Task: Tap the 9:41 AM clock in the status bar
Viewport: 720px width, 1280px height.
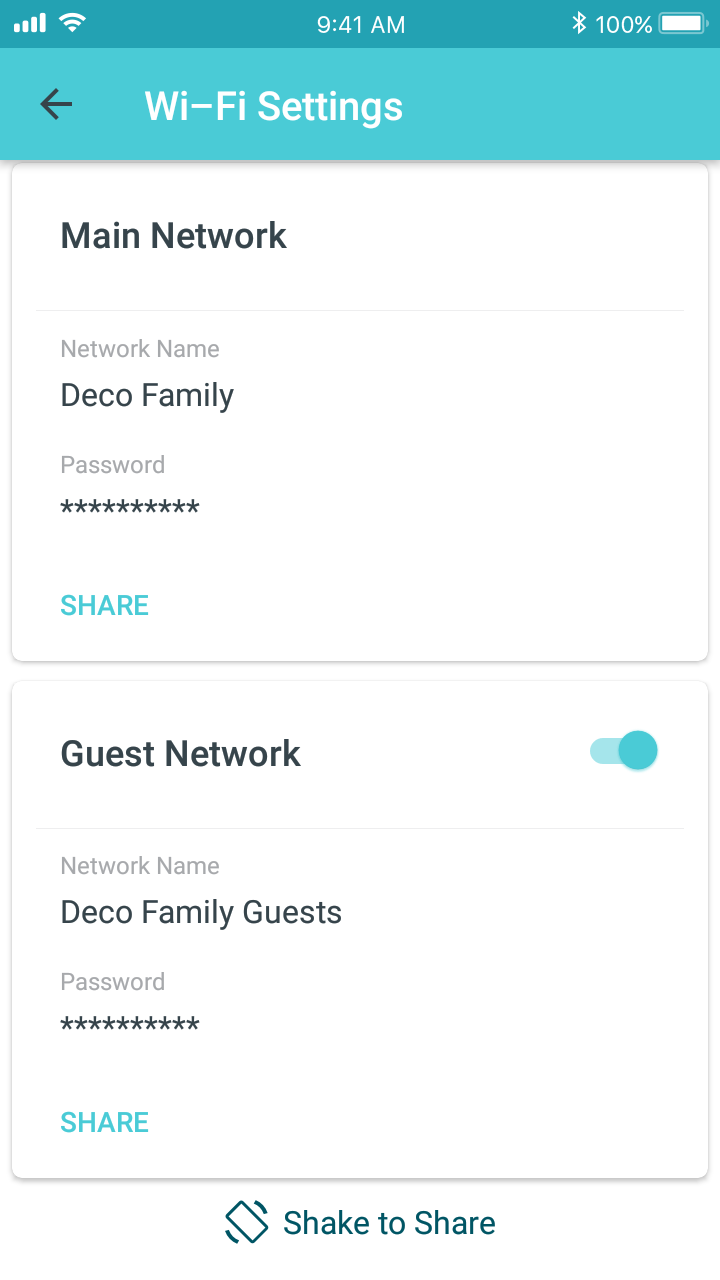Action: pos(360,24)
